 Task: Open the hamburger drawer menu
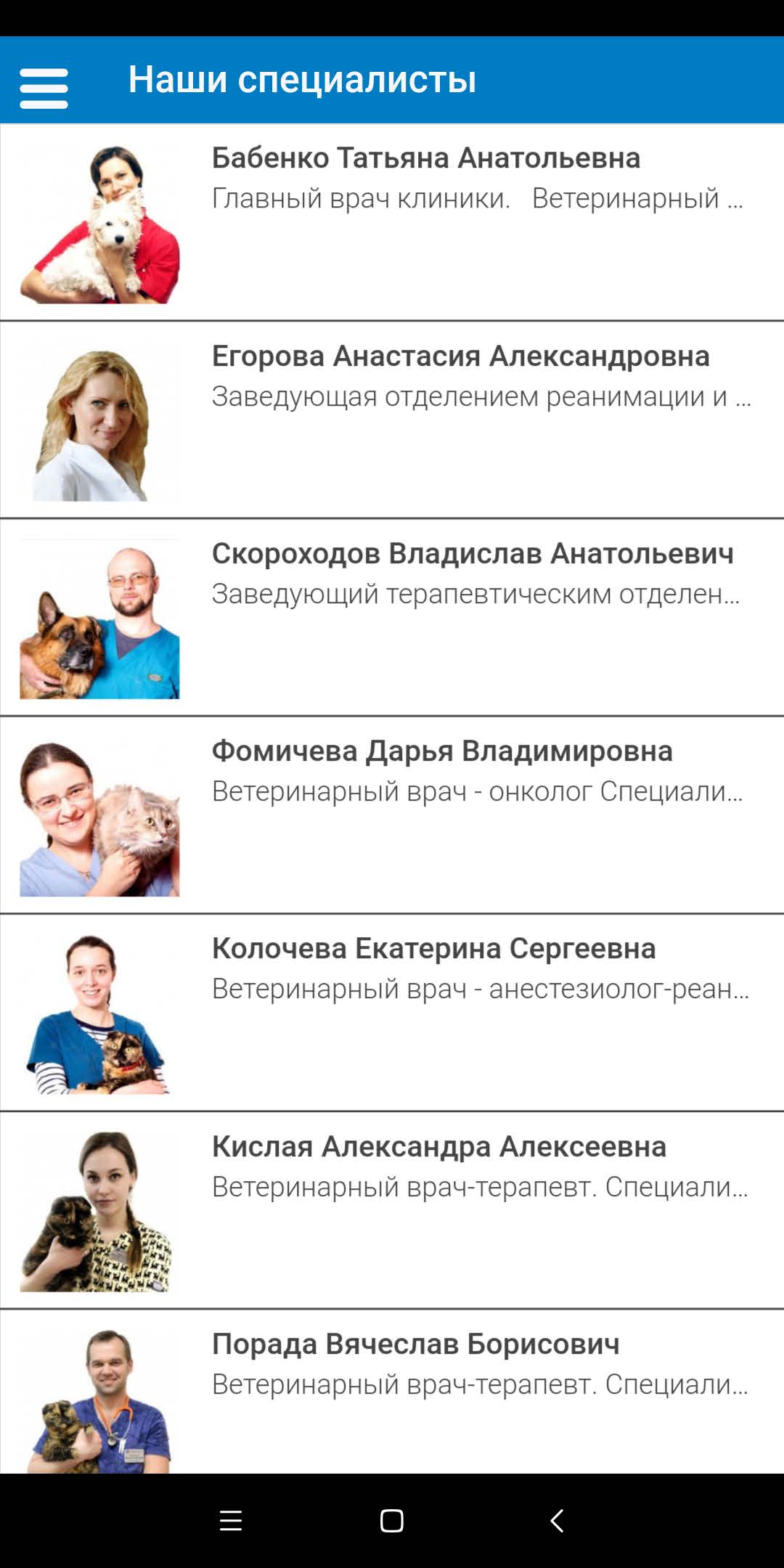tap(44, 88)
